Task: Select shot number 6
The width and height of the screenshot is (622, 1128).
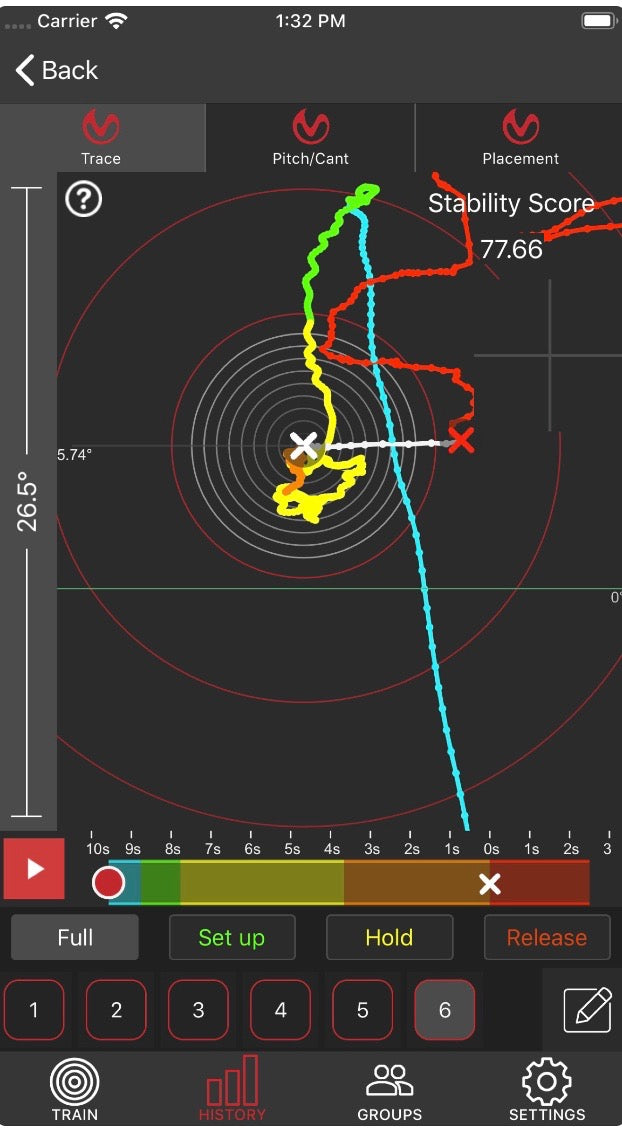Action: (x=445, y=1010)
